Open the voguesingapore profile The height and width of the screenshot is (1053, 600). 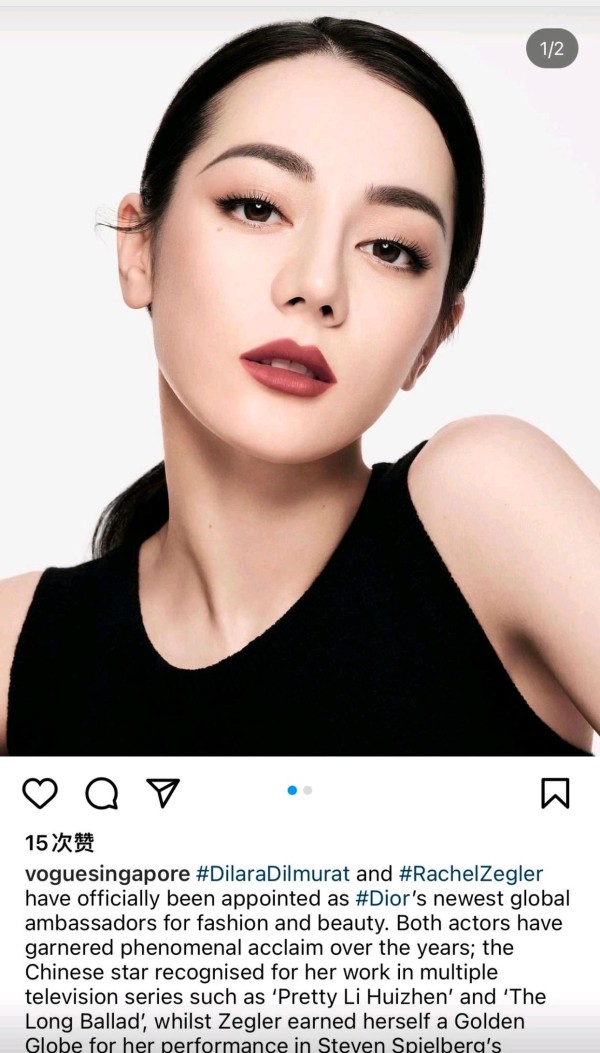(x=108, y=874)
